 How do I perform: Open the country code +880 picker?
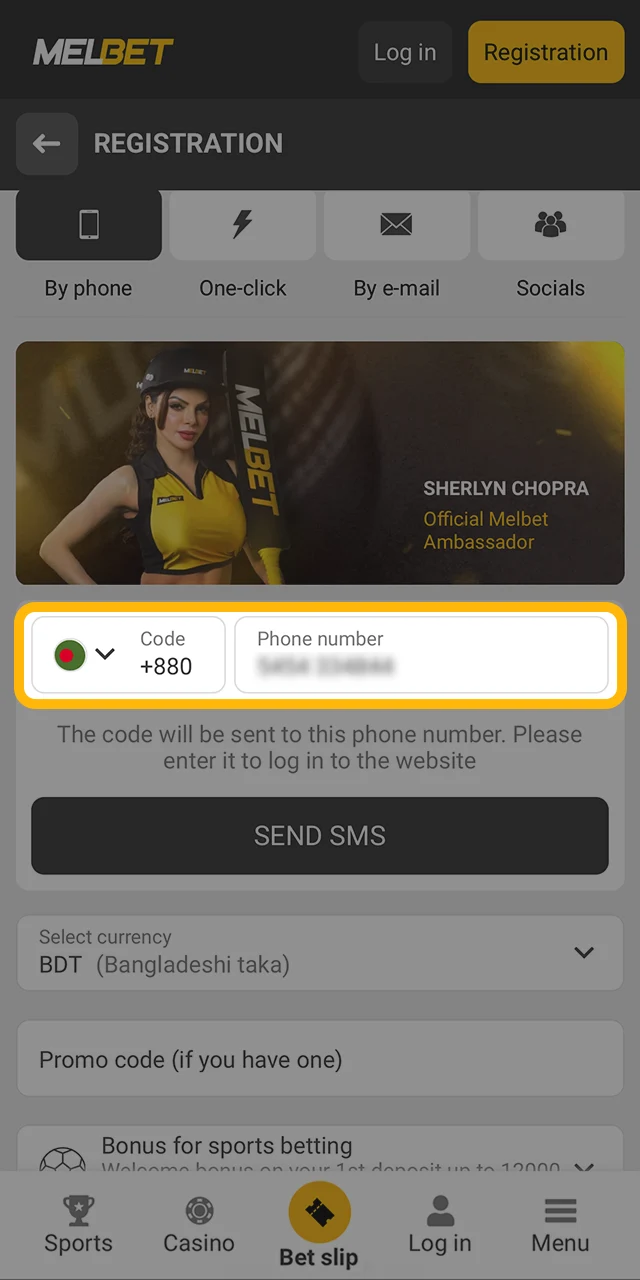(x=128, y=655)
